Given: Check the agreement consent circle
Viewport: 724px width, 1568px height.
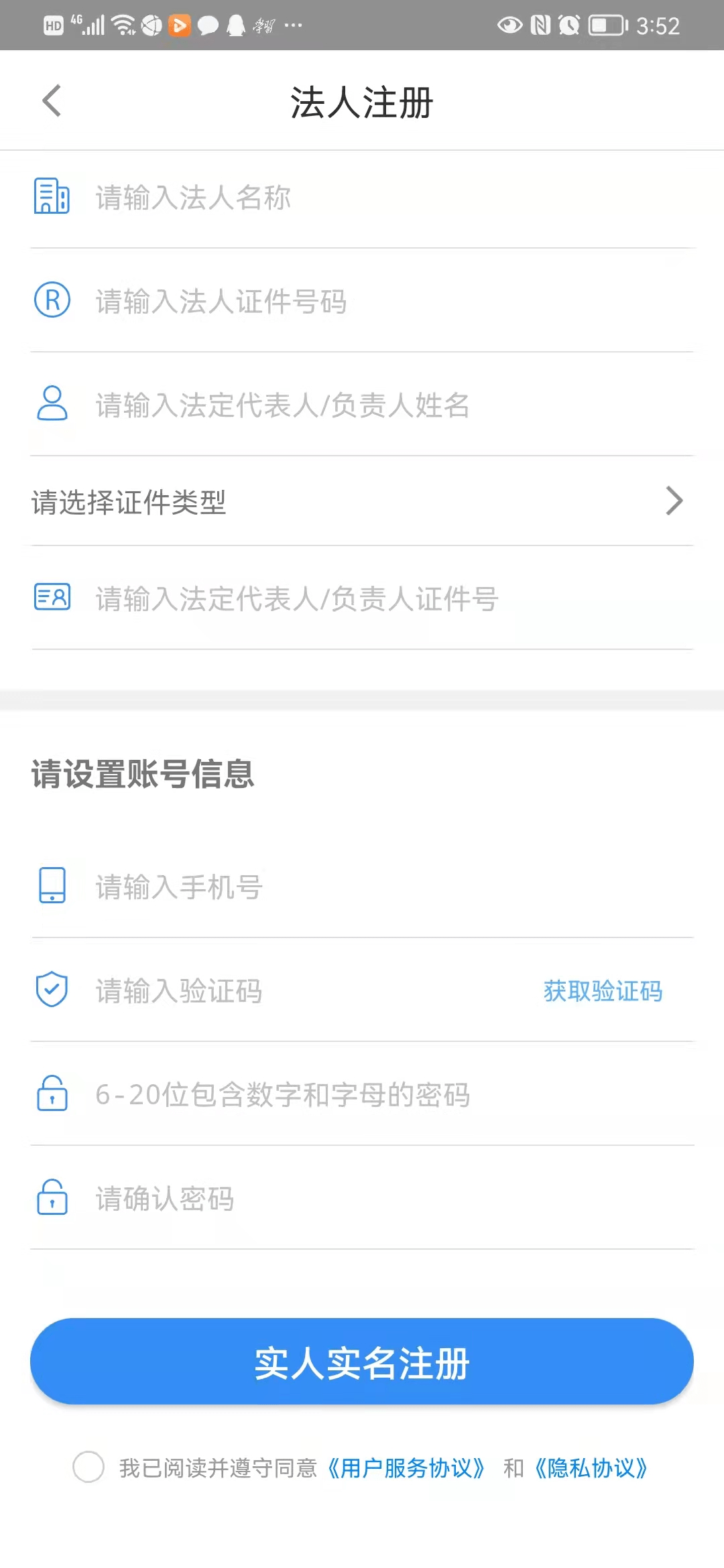Looking at the screenshot, I should [x=88, y=1467].
